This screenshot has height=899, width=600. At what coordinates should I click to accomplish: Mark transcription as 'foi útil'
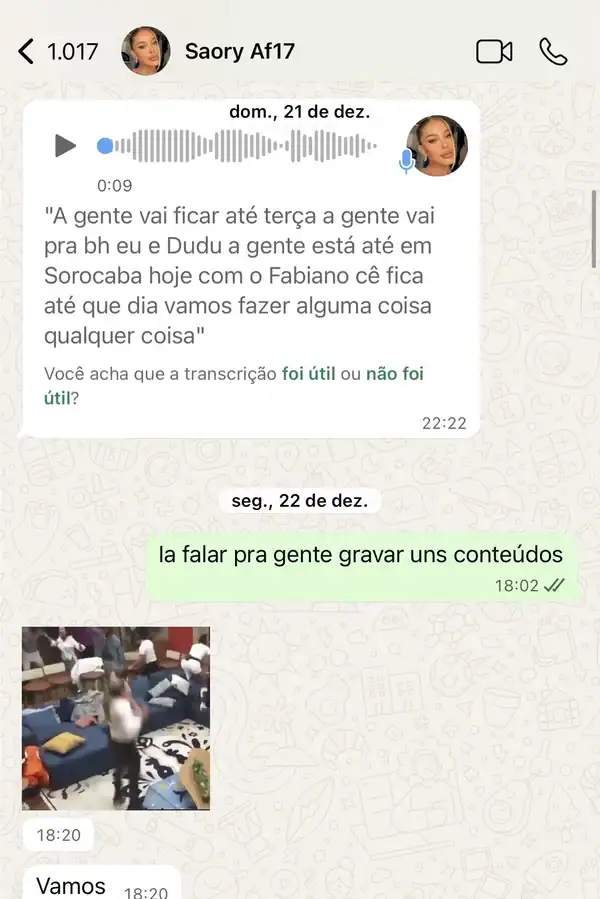click(307, 374)
